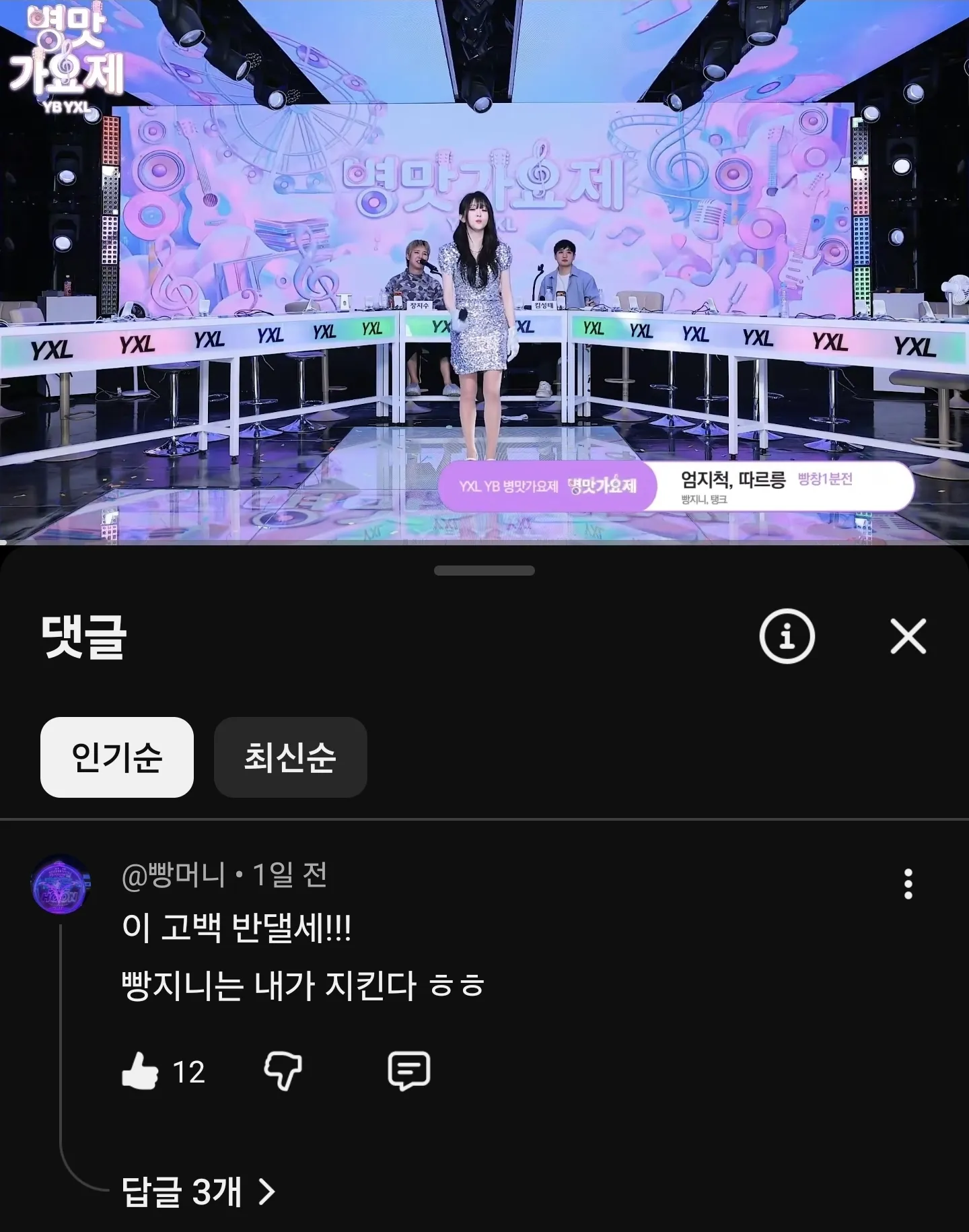Expand 답글 3개 replies
The image size is (969, 1232).
pyautogui.click(x=199, y=1192)
